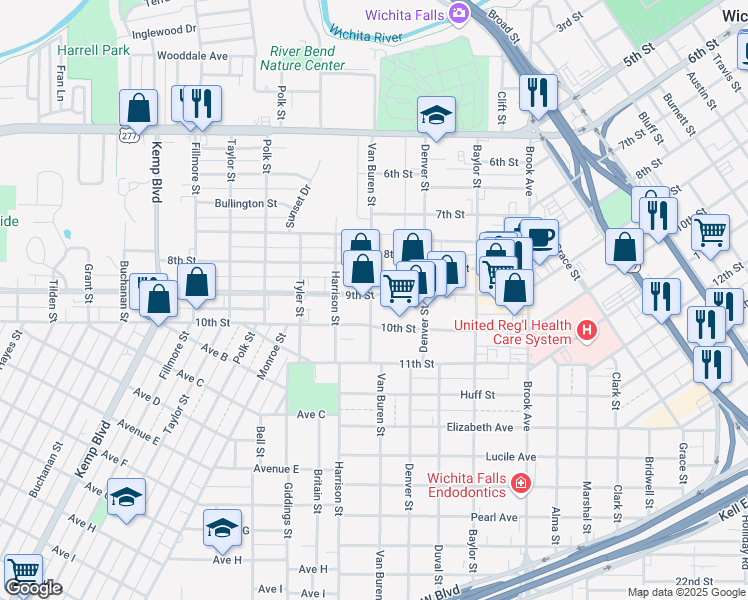Image resolution: width=748 pixels, height=600 pixels.
Task: Open the restaurant marker above Clark St
Action: (x=662, y=296)
